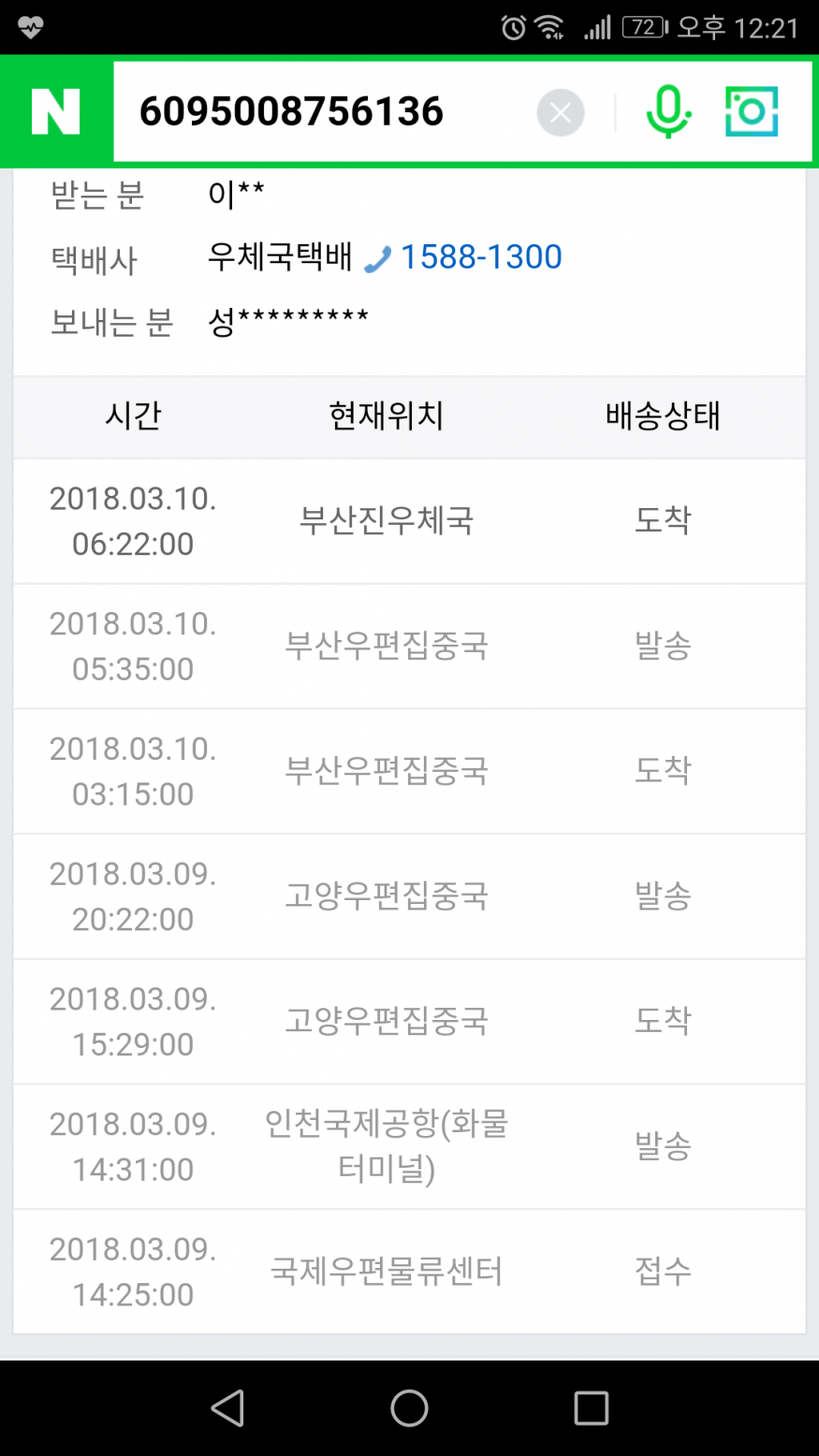
Task: Open the camera smart lens search
Action: pyautogui.click(x=752, y=112)
